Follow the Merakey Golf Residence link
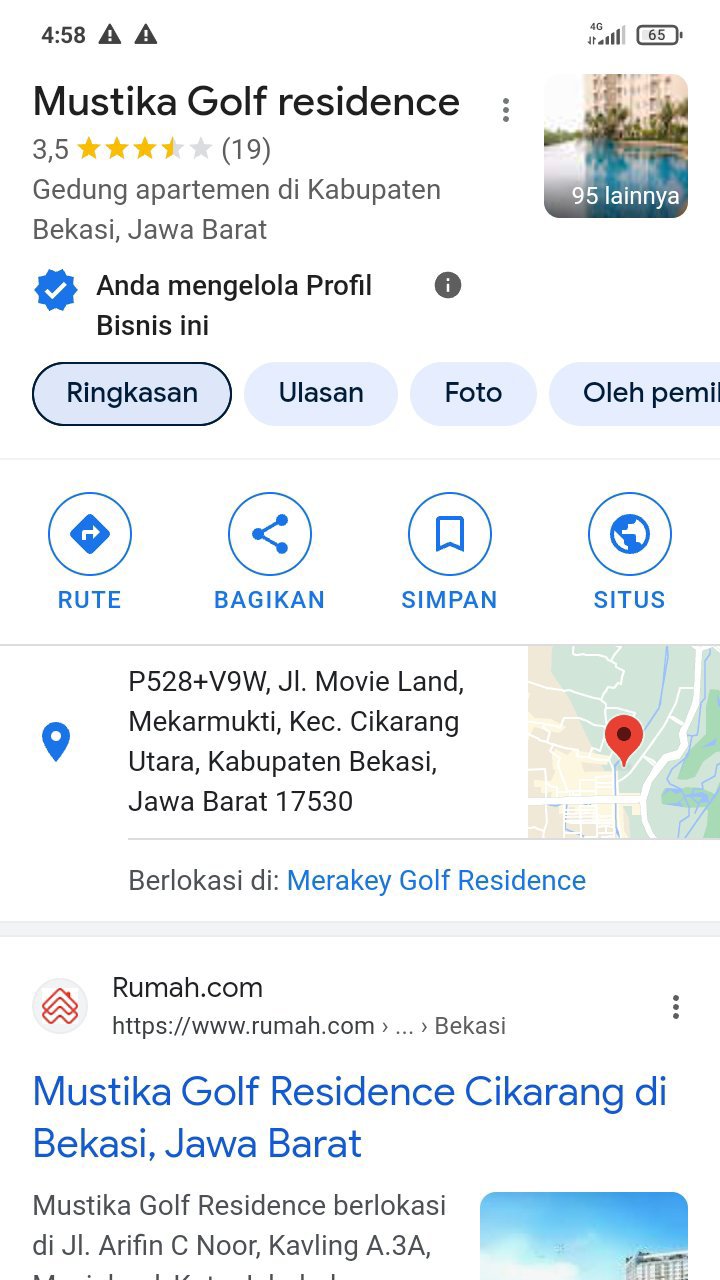 pos(436,881)
